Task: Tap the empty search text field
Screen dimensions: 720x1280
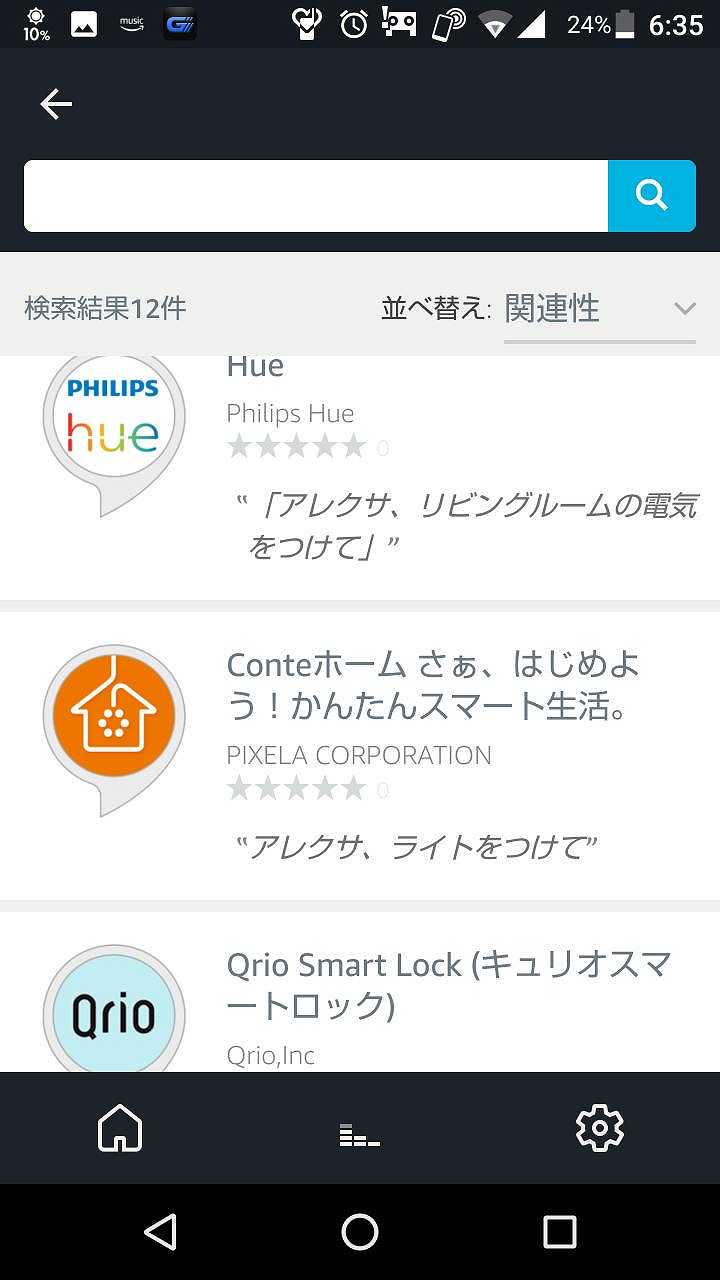Action: [315, 196]
